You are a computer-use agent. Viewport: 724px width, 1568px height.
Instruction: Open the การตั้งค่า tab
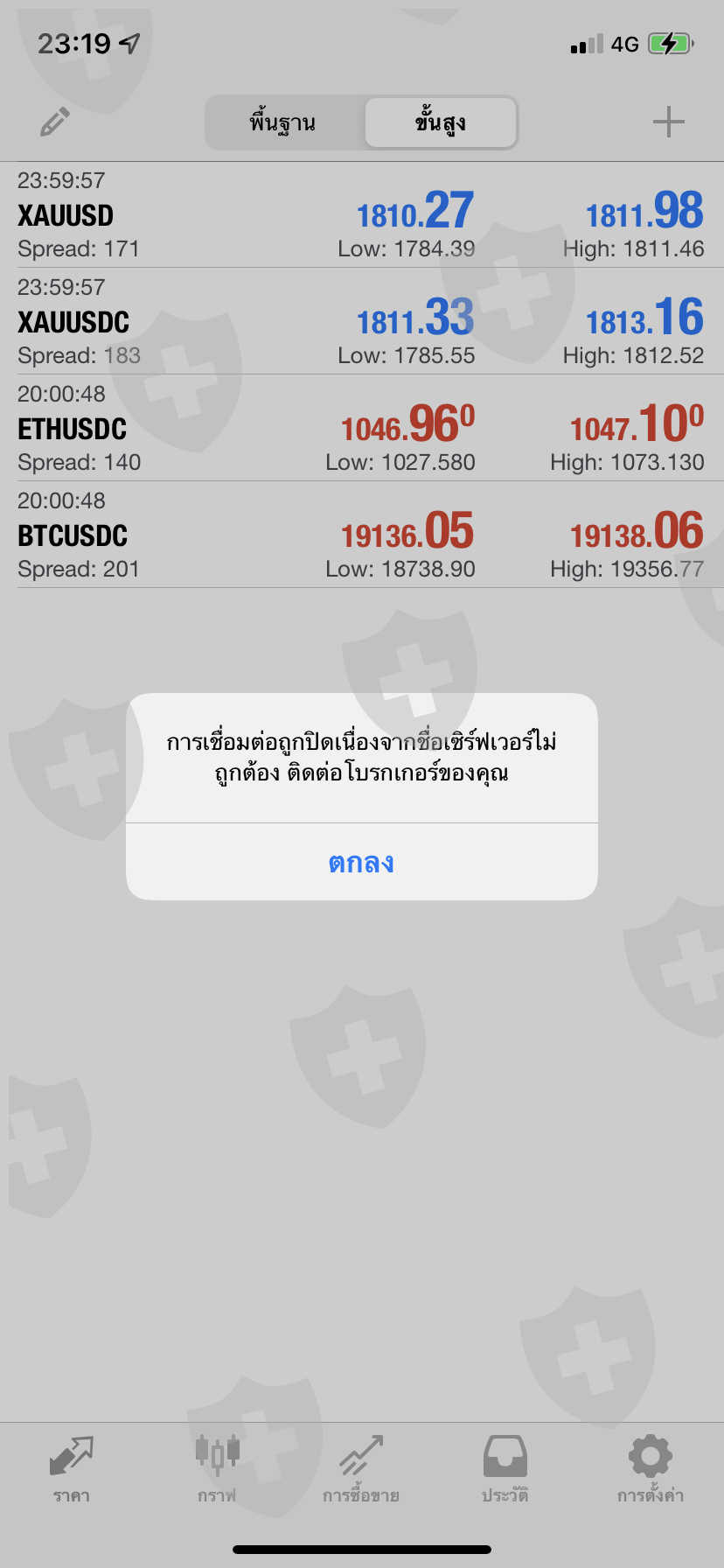(650, 1470)
